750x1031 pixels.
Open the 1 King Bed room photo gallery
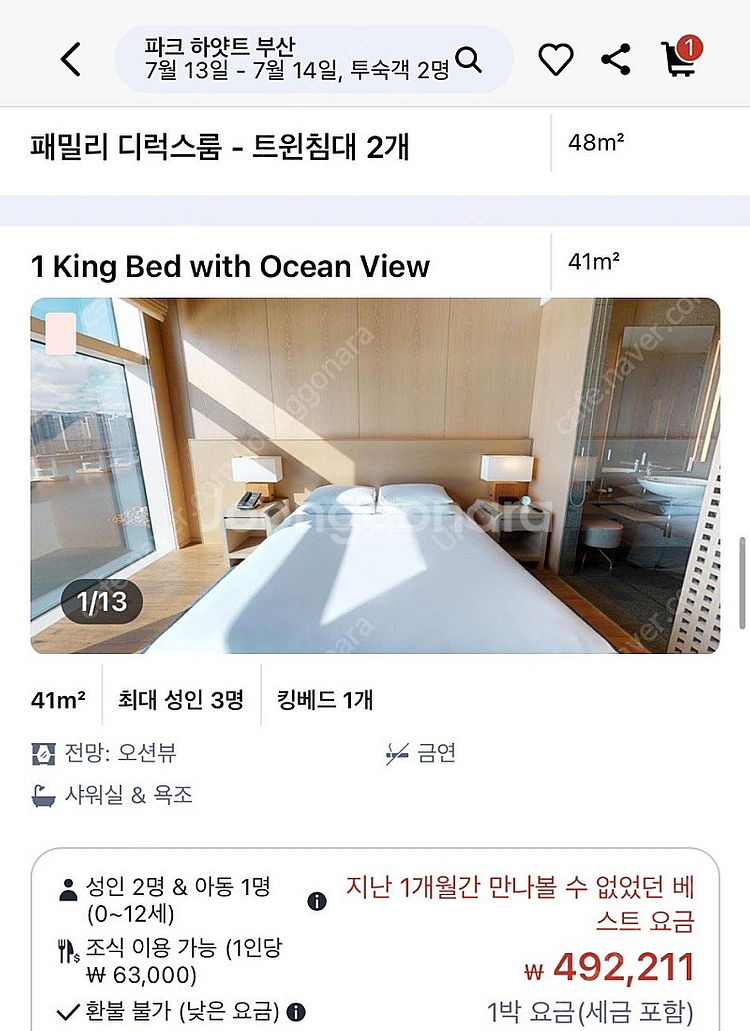point(375,475)
